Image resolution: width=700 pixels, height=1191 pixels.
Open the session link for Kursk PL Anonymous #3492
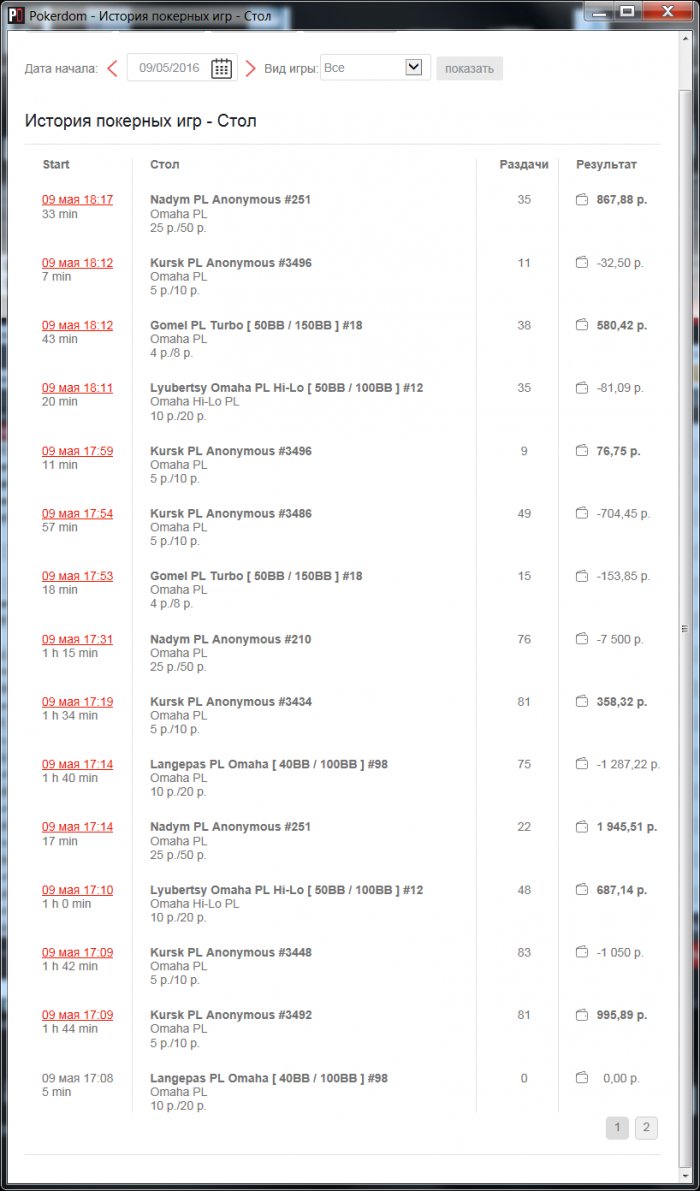(77, 1015)
